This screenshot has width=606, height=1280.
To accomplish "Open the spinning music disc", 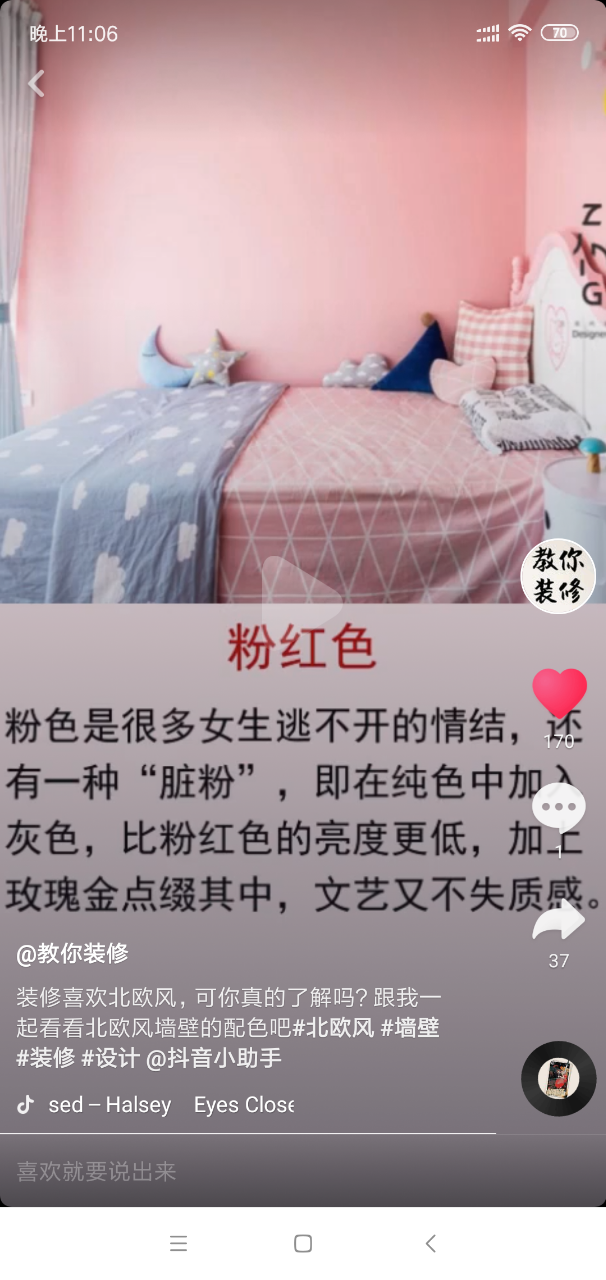I will point(558,1079).
